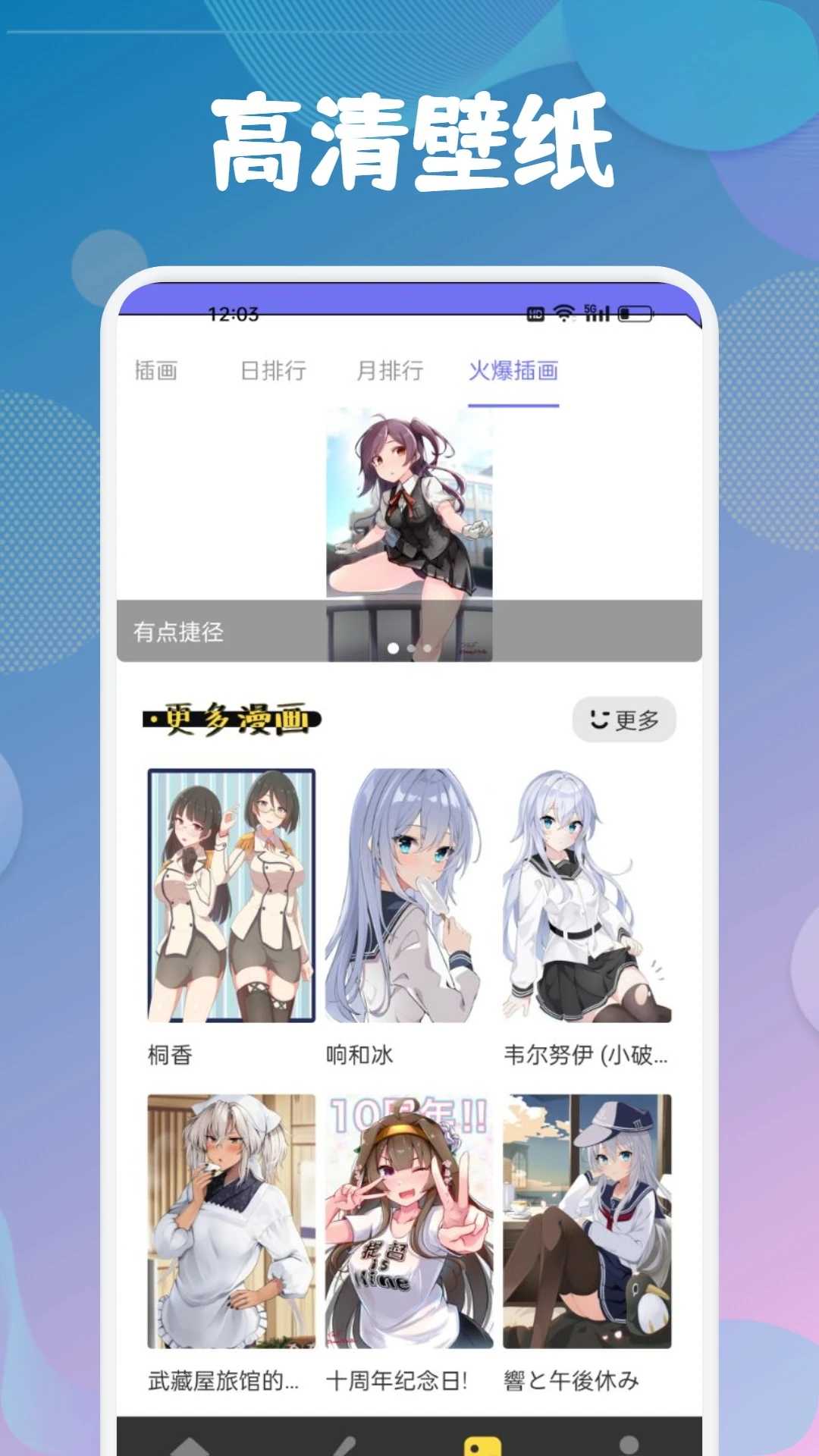This screenshot has height=1456, width=819.
Task: Tap the second carousel page indicator dot
Action: click(409, 648)
